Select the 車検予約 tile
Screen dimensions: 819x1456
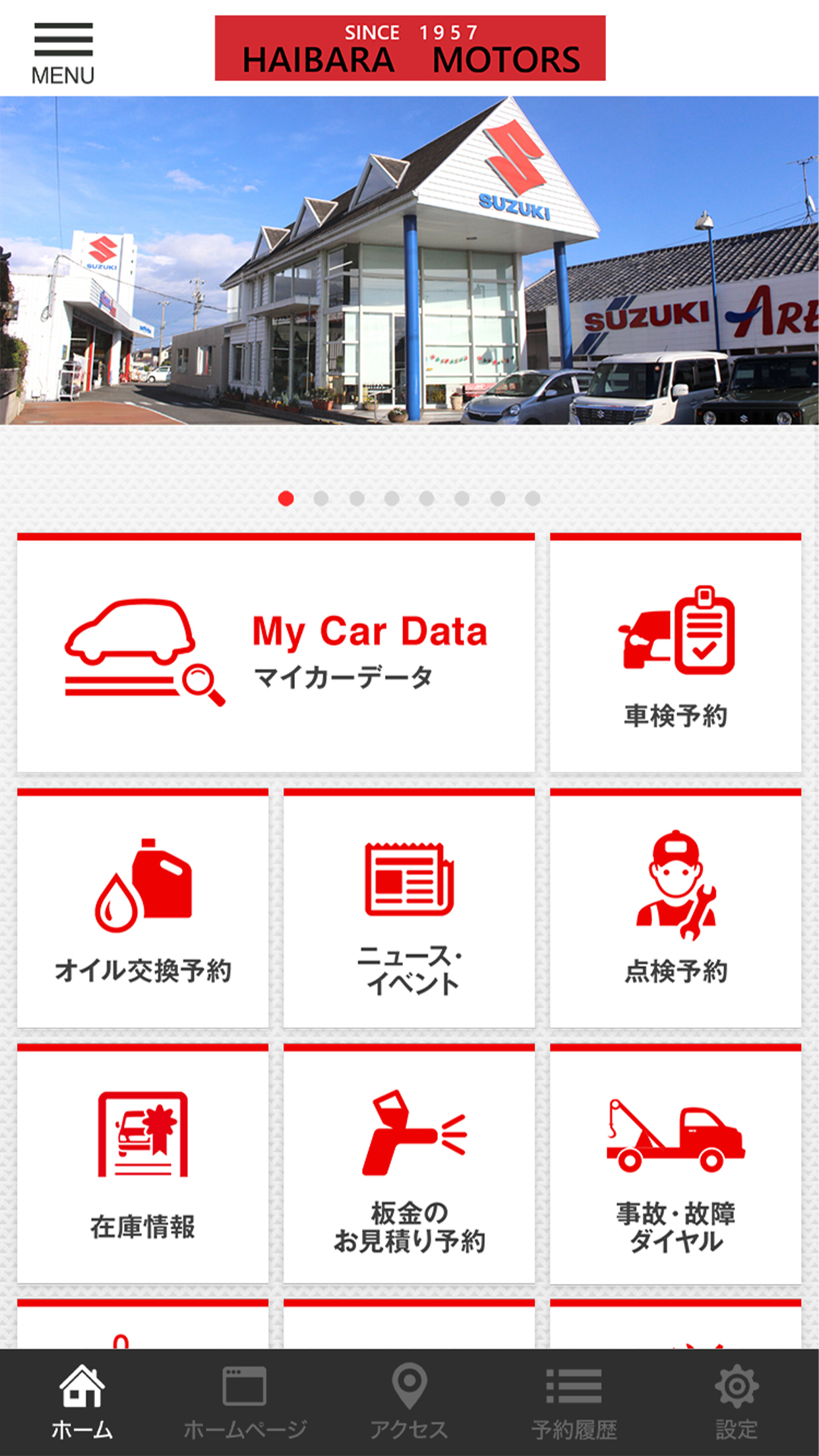click(x=675, y=653)
